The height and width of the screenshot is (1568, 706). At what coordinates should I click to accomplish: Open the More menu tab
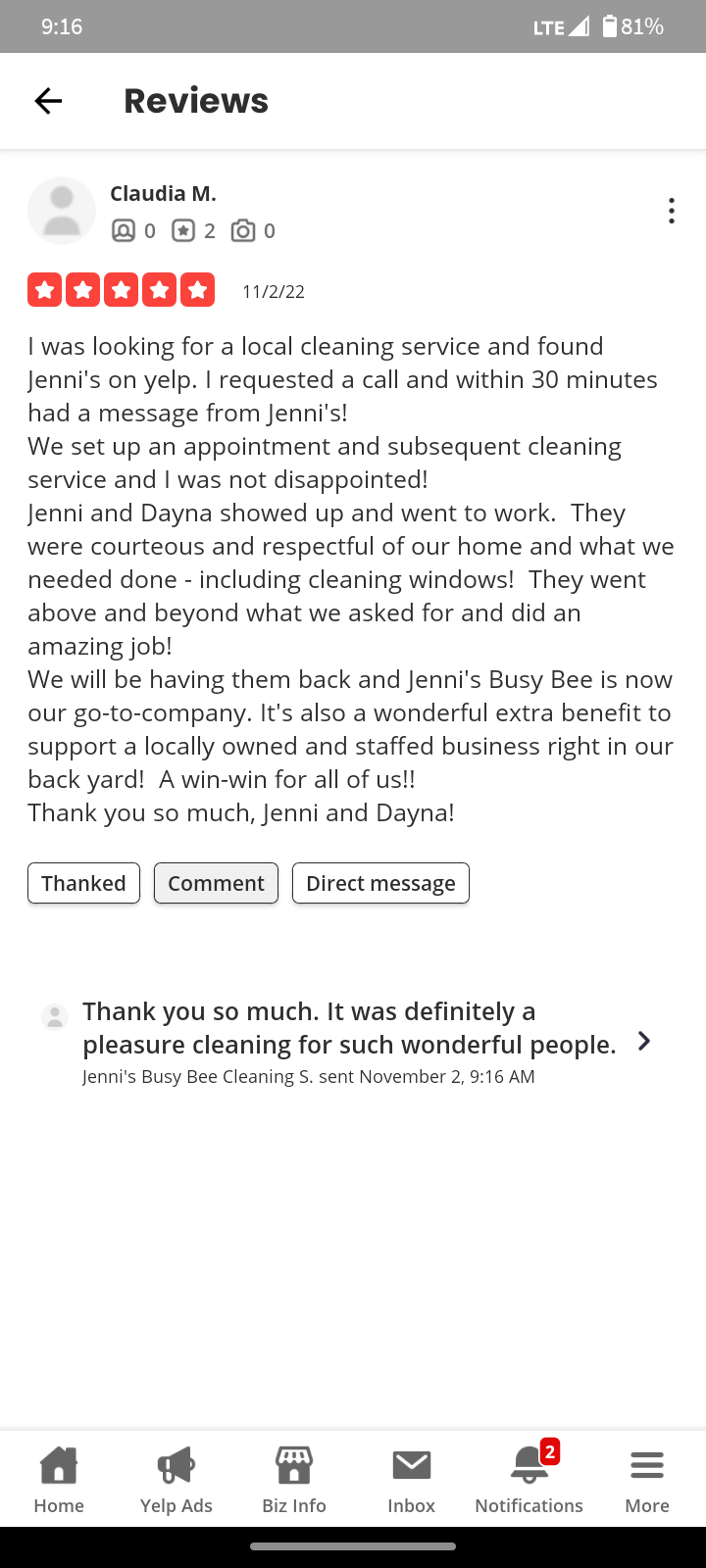tap(647, 1480)
